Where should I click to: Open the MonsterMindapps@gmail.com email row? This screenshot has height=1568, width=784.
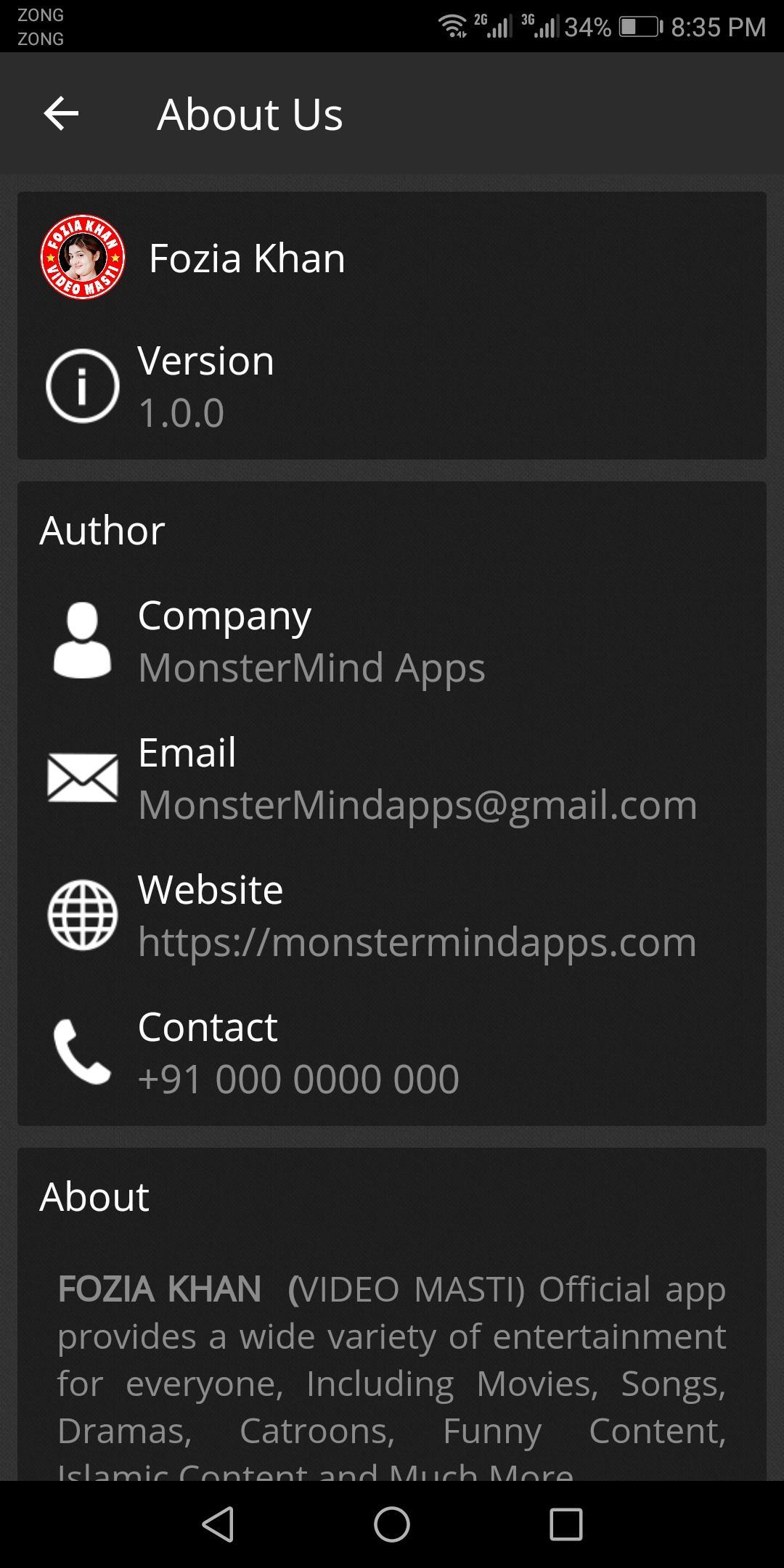[392, 778]
